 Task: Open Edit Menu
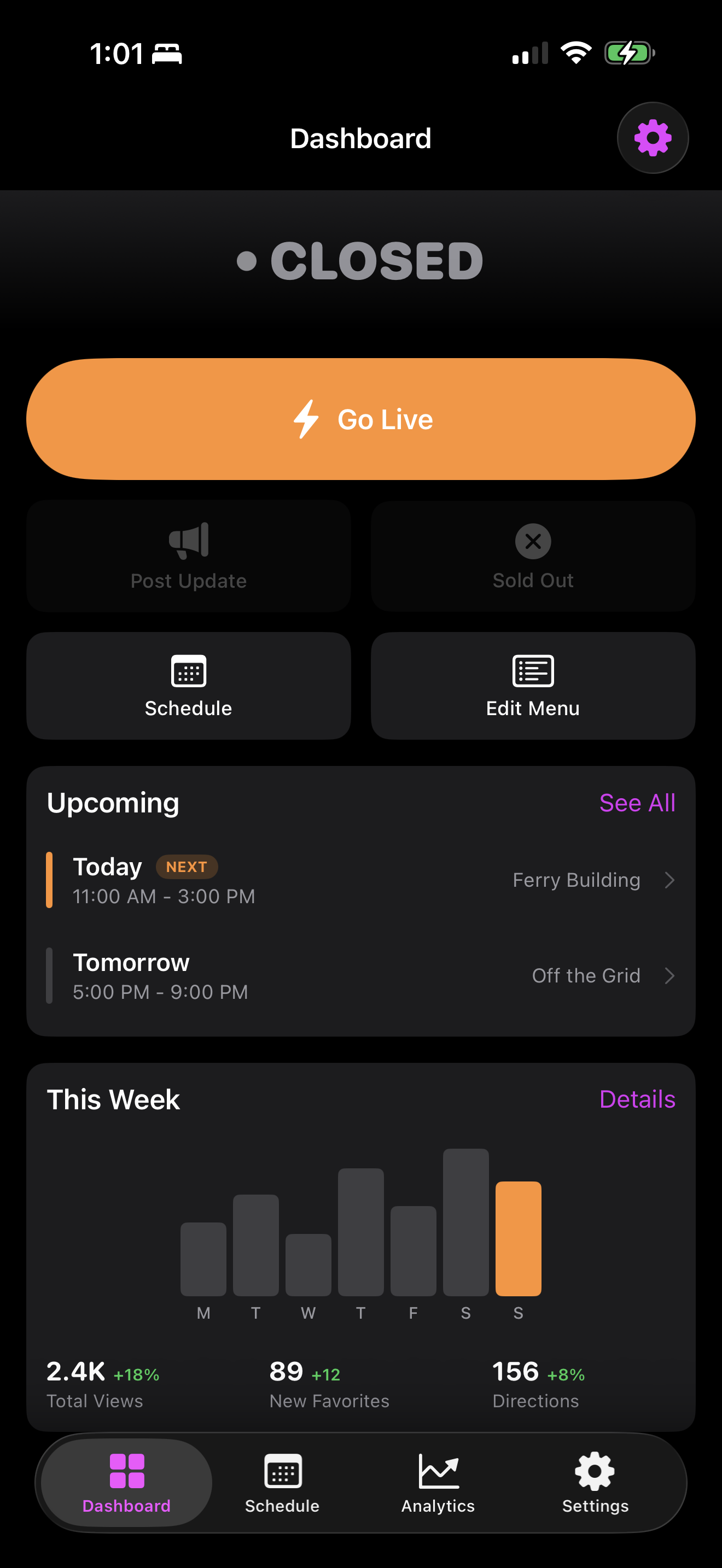pos(533,686)
